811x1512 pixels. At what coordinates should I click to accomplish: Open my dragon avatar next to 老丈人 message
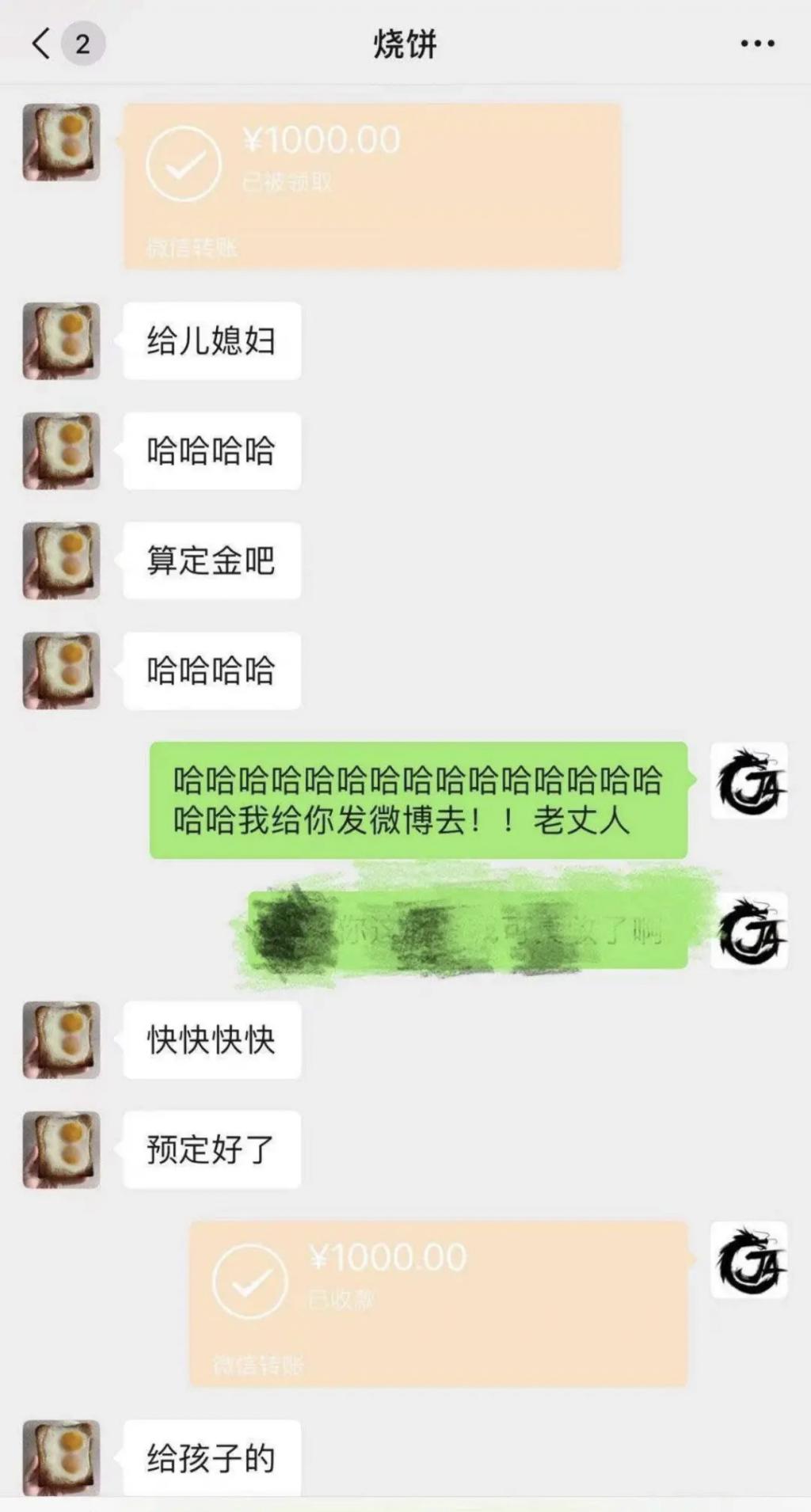748,781
